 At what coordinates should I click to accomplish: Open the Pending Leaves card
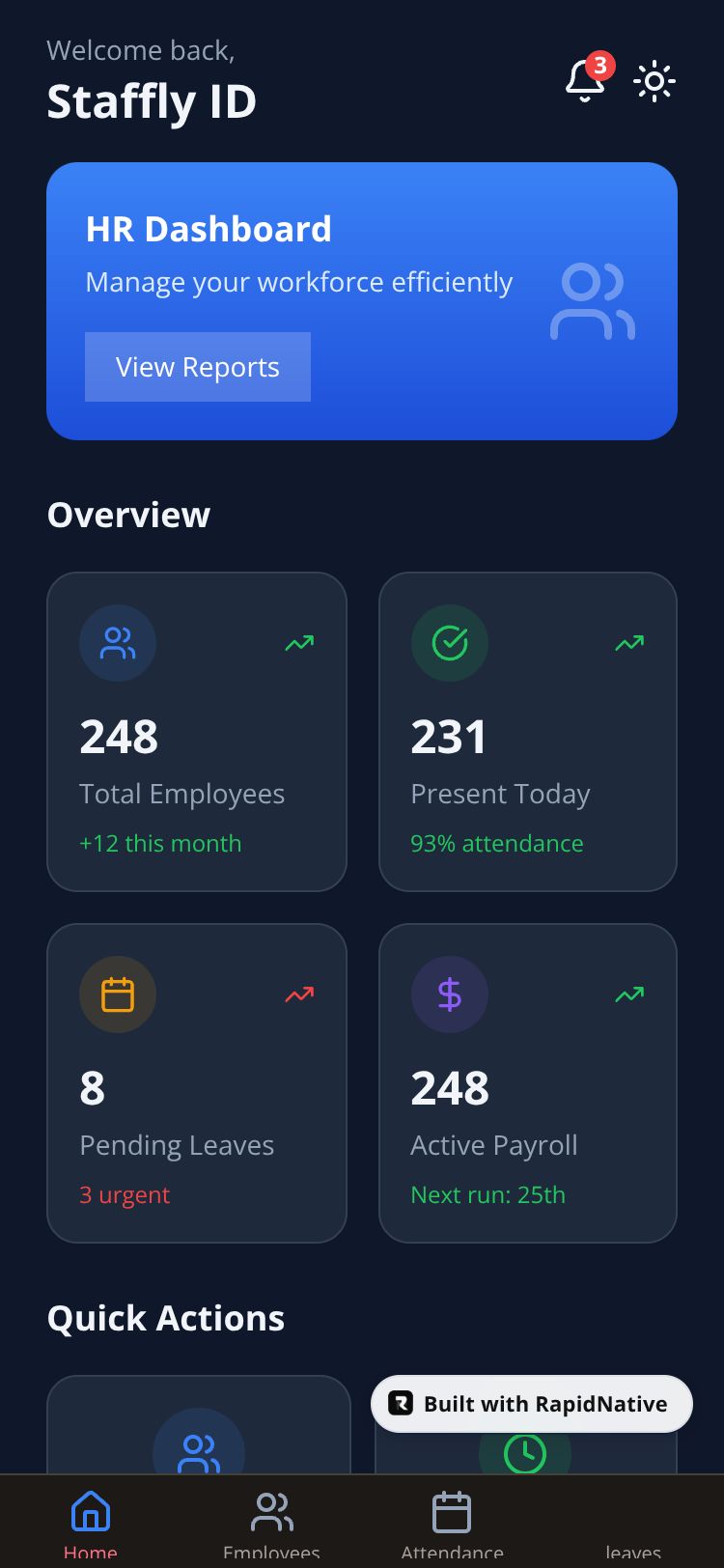(x=197, y=1083)
